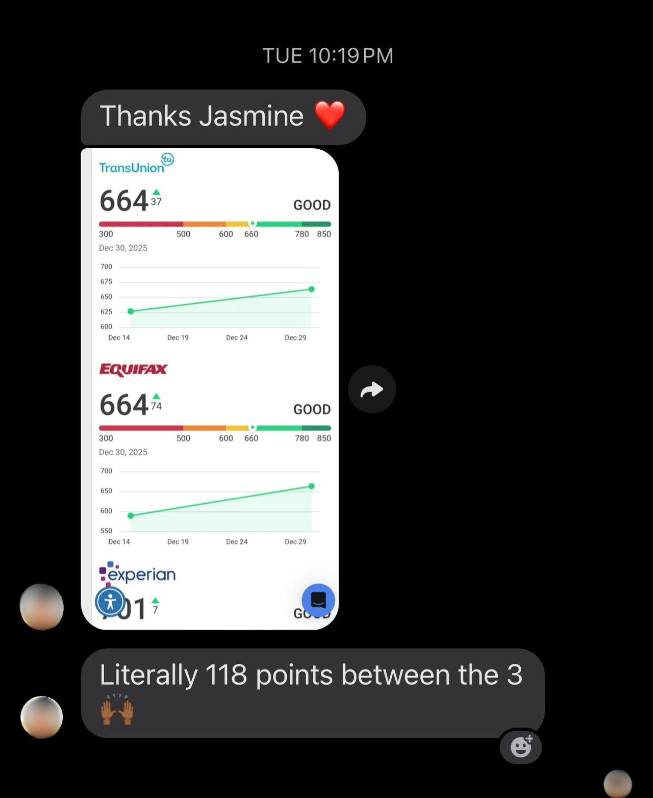The width and height of the screenshot is (653, 798).
Task: Forward the image with the arrow icon
Action: pos(372,390)
